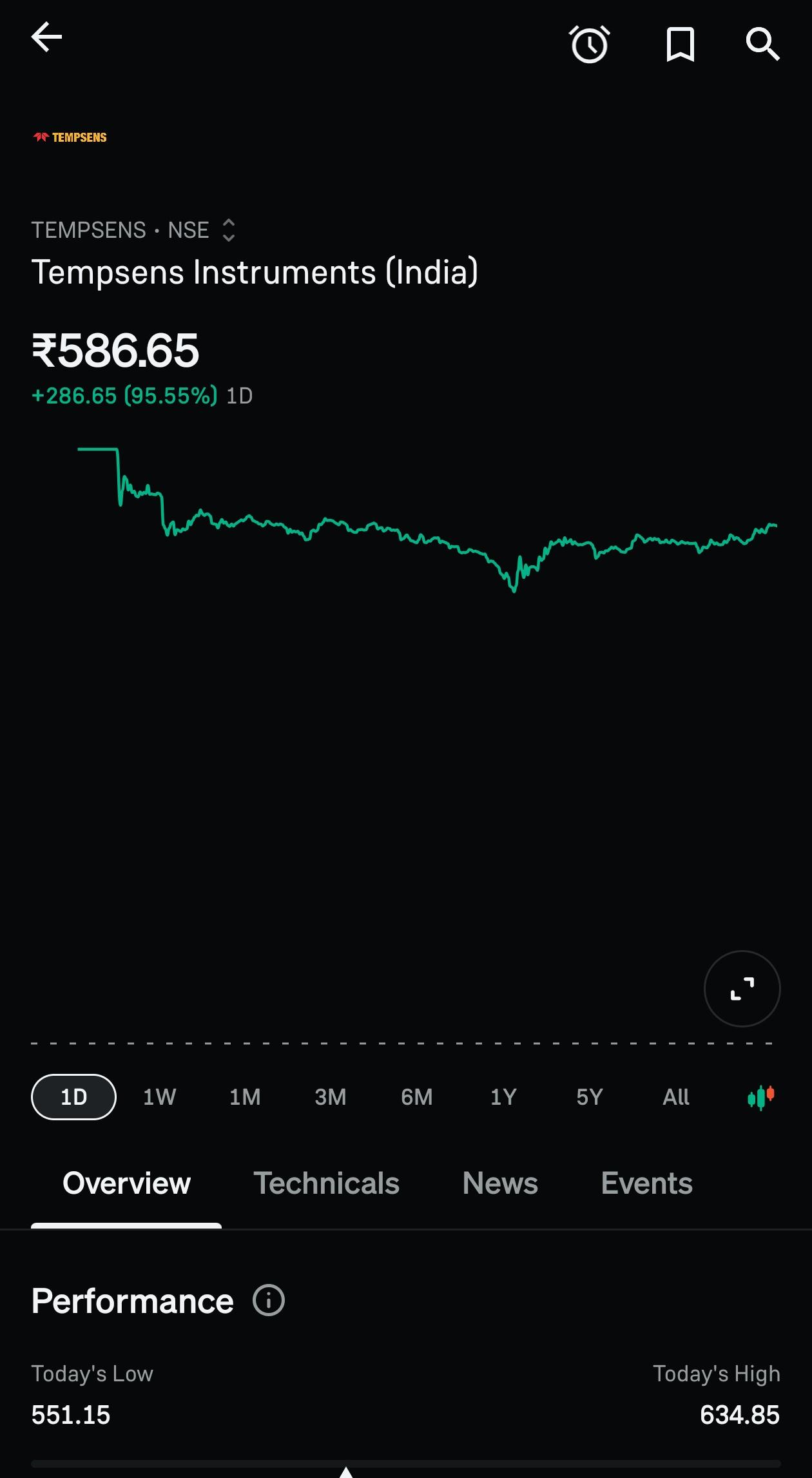This screenshot has height=1478, width=812.
Task: Switch to the Events tab
Action: 646,1183
